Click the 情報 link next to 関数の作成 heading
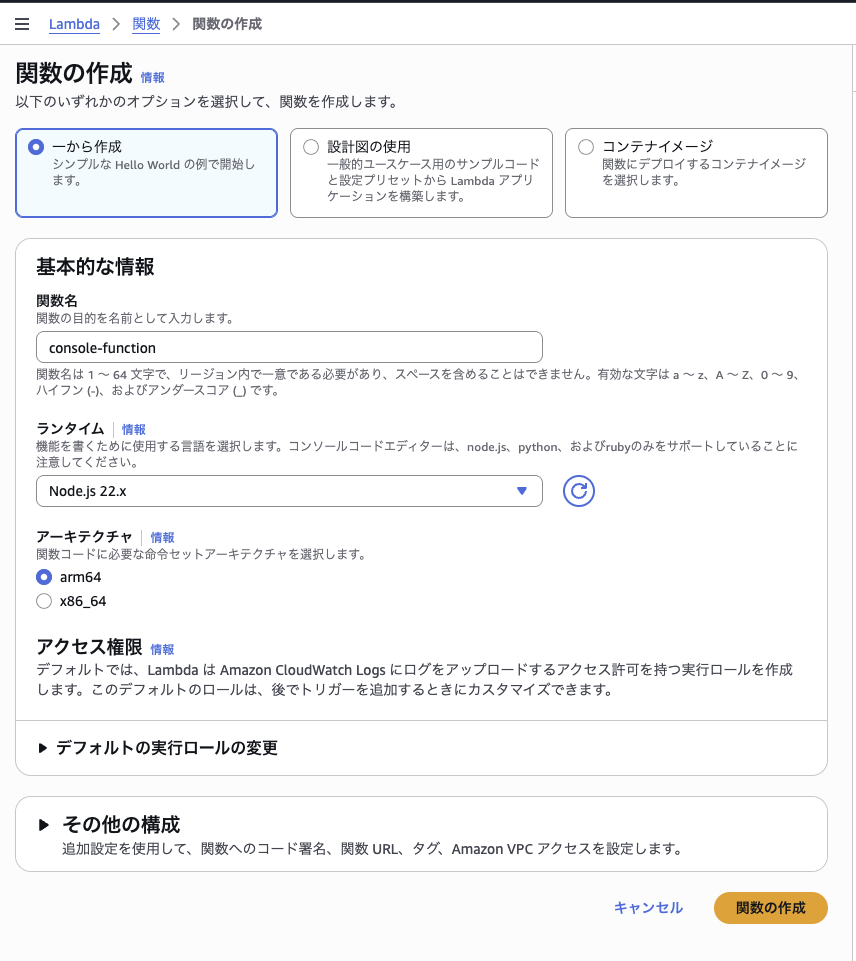The width and height of the screenshot is (856, 961). point(152,77)
